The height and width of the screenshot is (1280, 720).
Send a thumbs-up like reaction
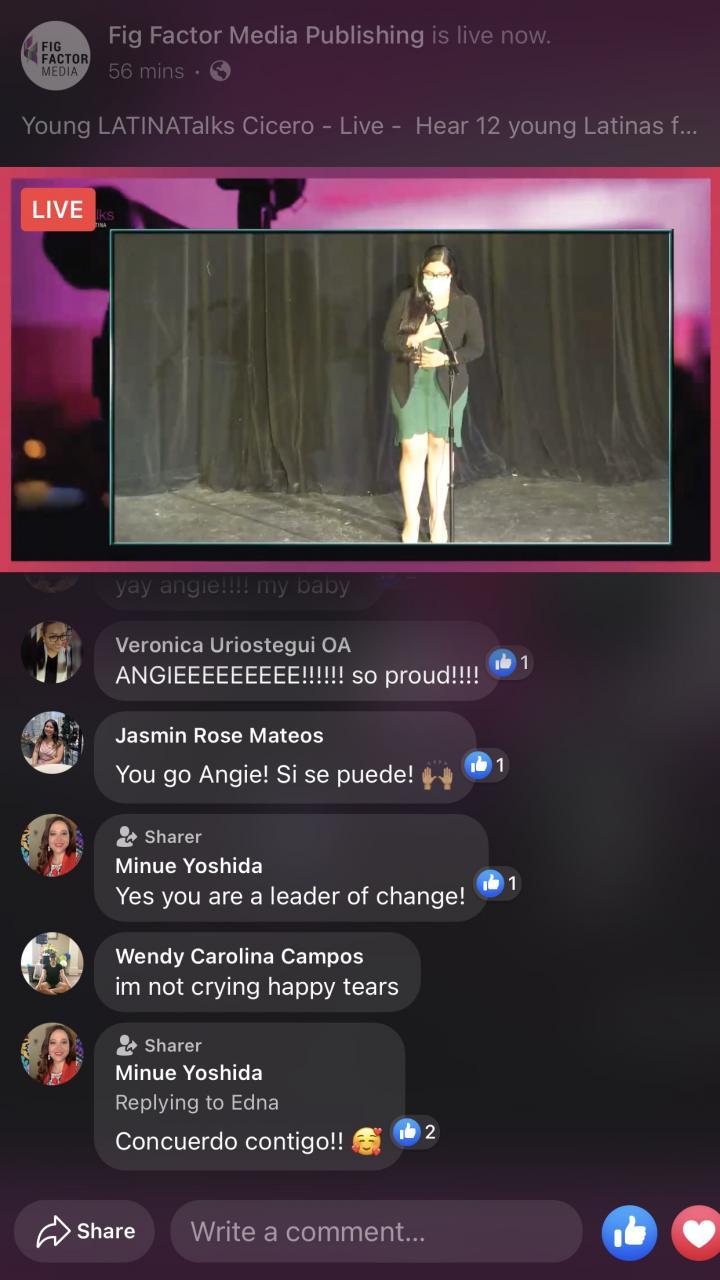pyautogui.click(x=629, y=1233)
